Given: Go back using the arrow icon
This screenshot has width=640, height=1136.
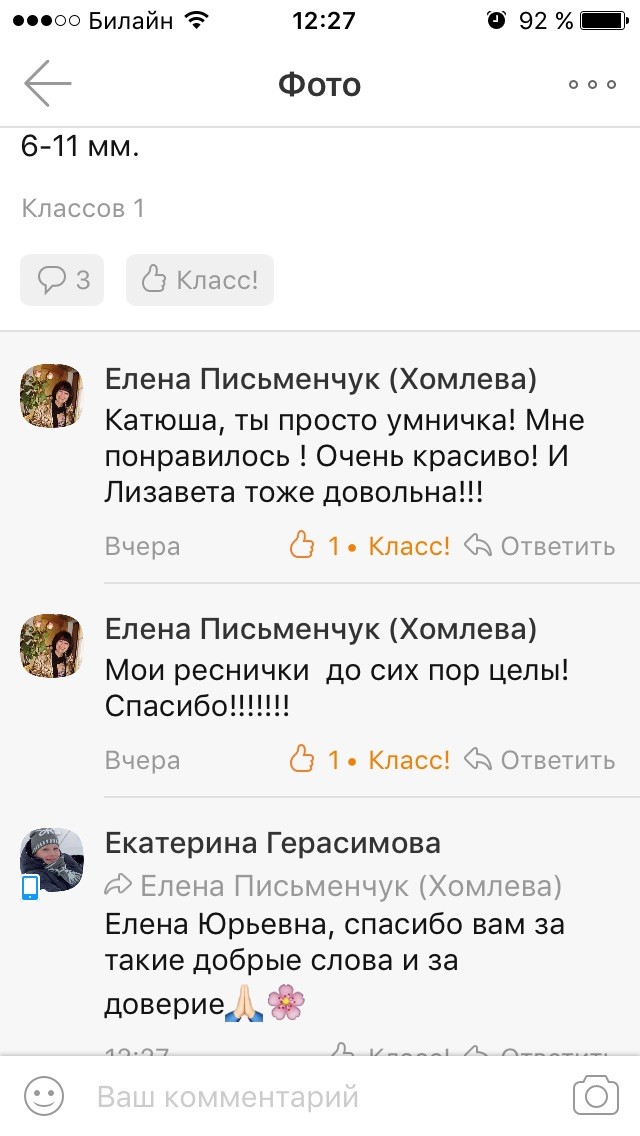Looking at the screenshot, I should 48,84.
